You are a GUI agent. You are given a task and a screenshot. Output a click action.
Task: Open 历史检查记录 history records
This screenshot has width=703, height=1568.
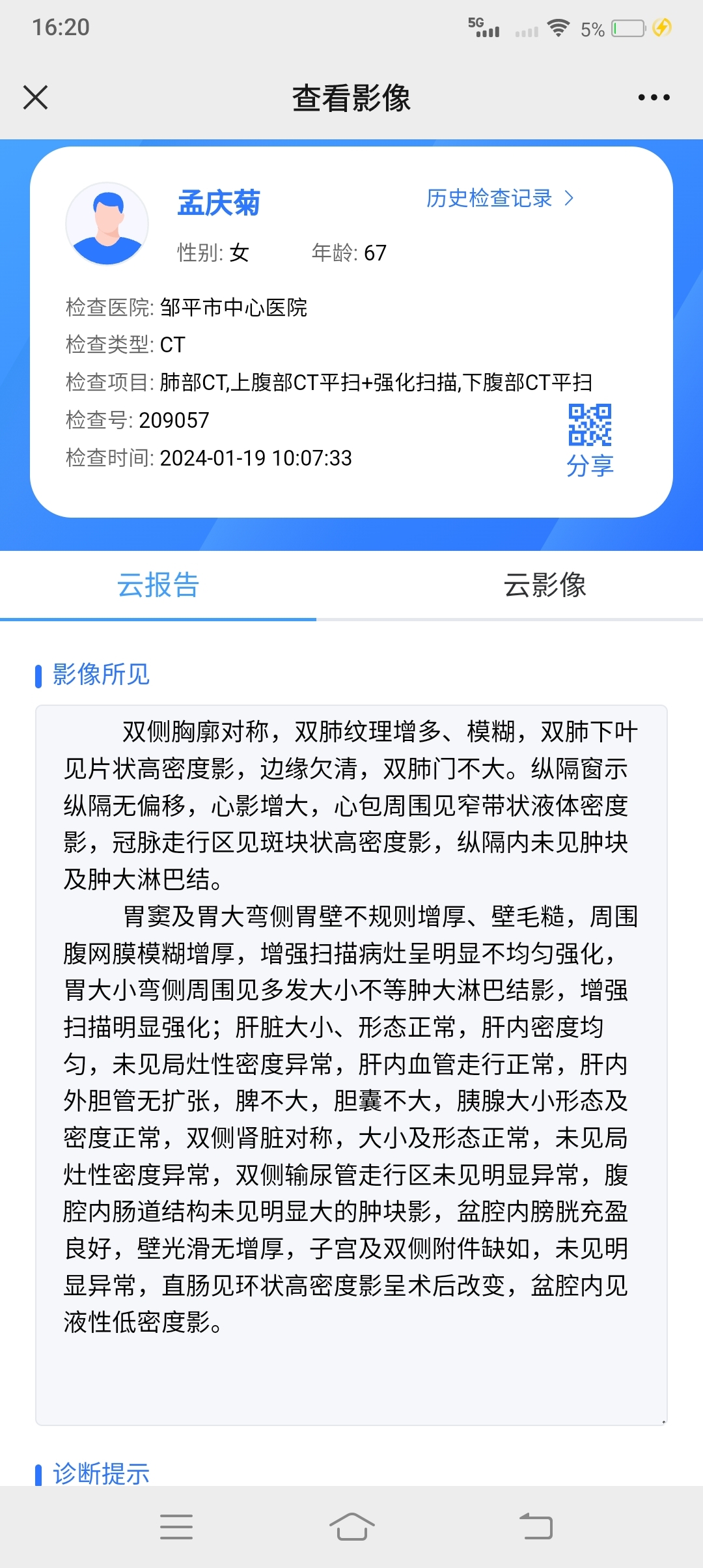500,198
